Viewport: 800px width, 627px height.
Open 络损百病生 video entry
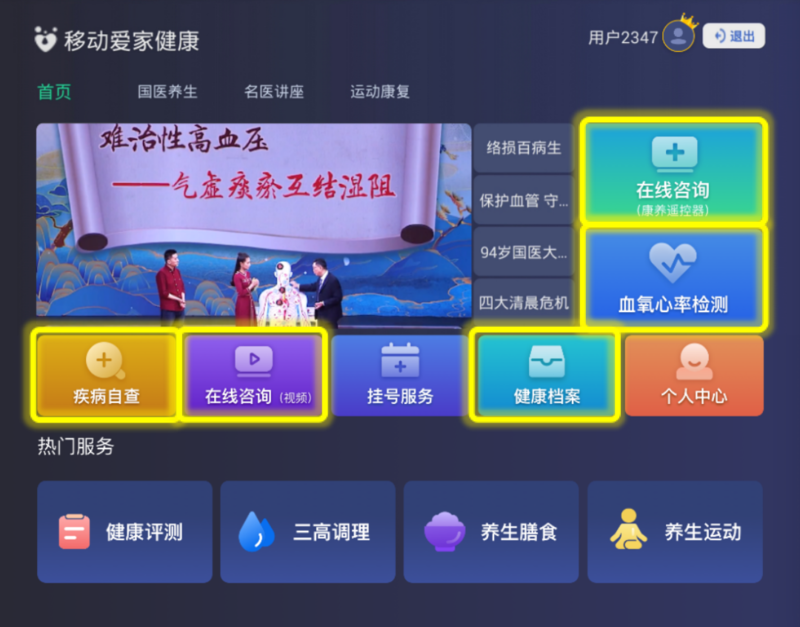[523, 149]
